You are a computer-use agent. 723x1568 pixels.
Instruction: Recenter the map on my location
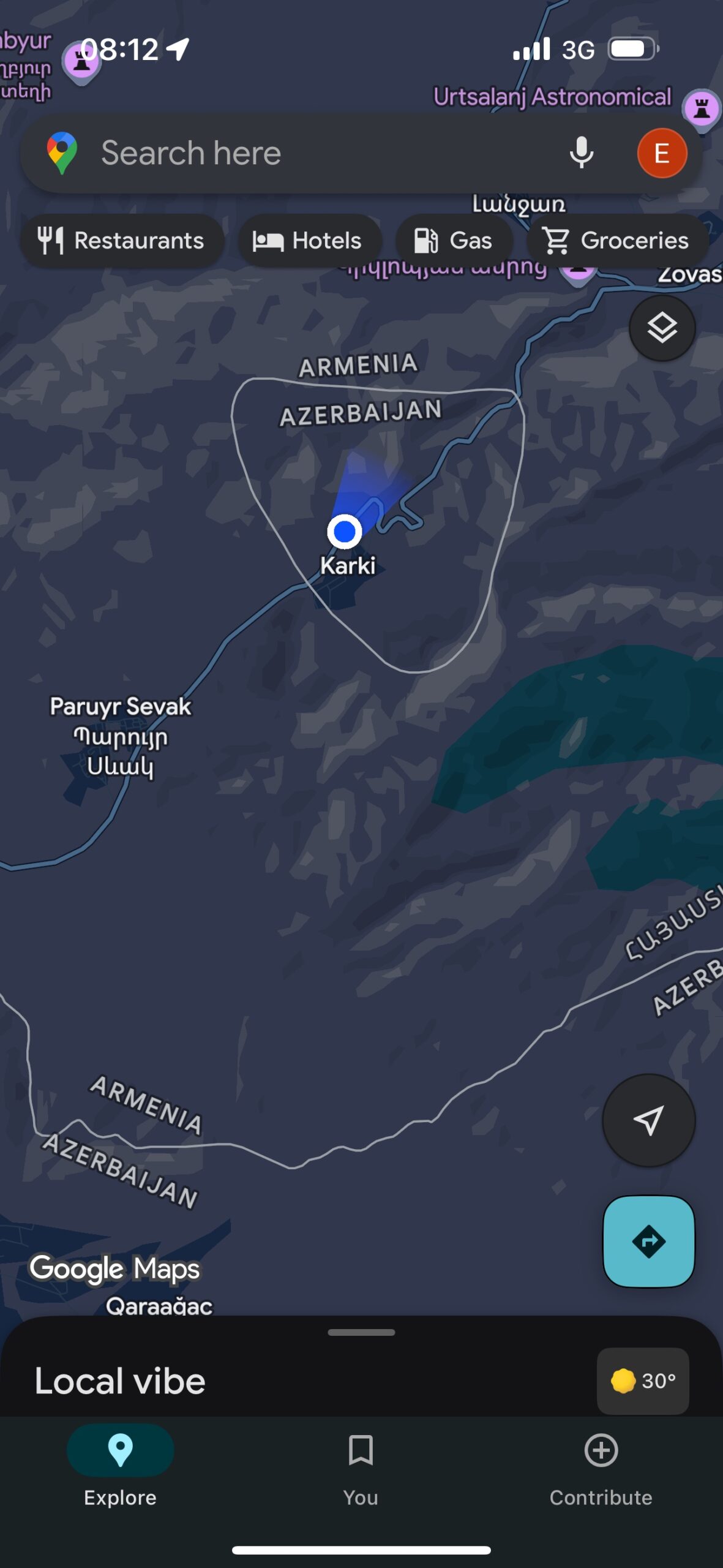click(x=648, y=1120)
